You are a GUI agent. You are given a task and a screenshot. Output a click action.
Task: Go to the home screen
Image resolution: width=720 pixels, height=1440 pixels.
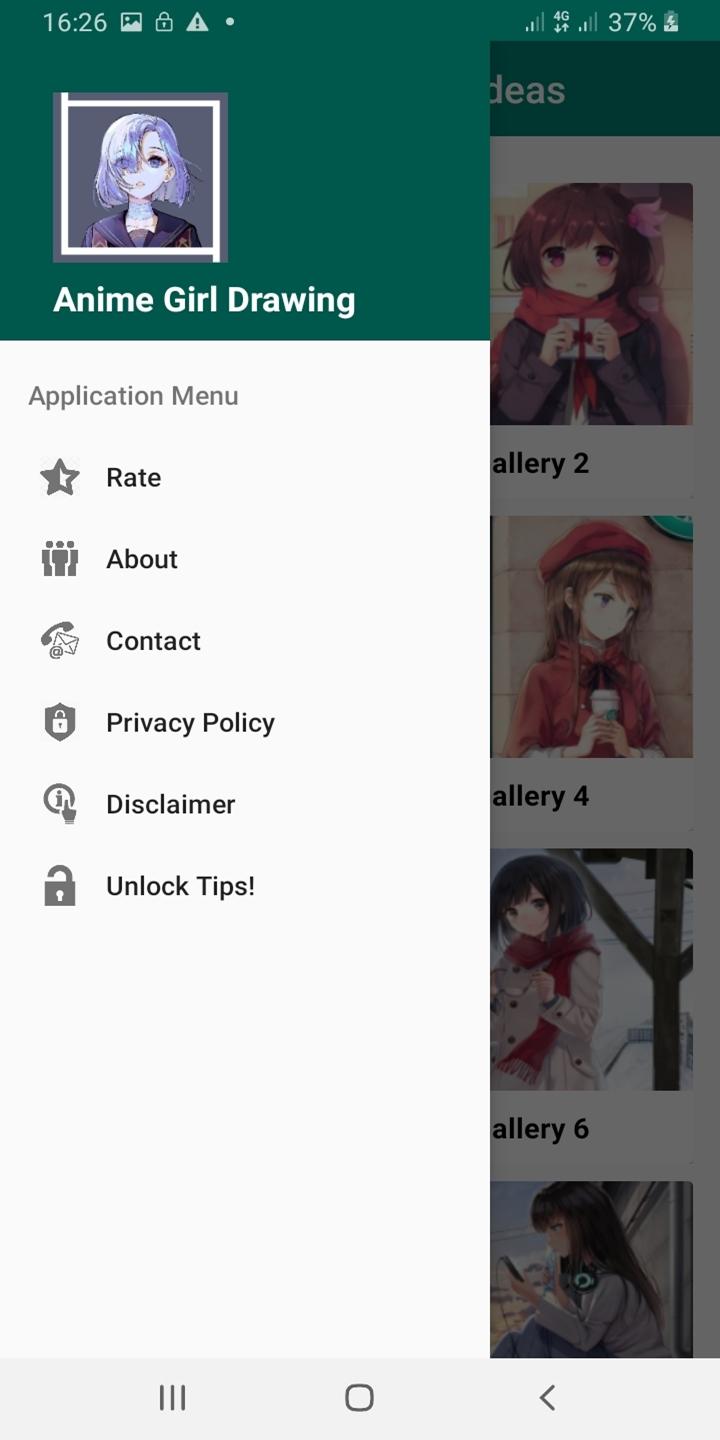tap(359, 1398)
